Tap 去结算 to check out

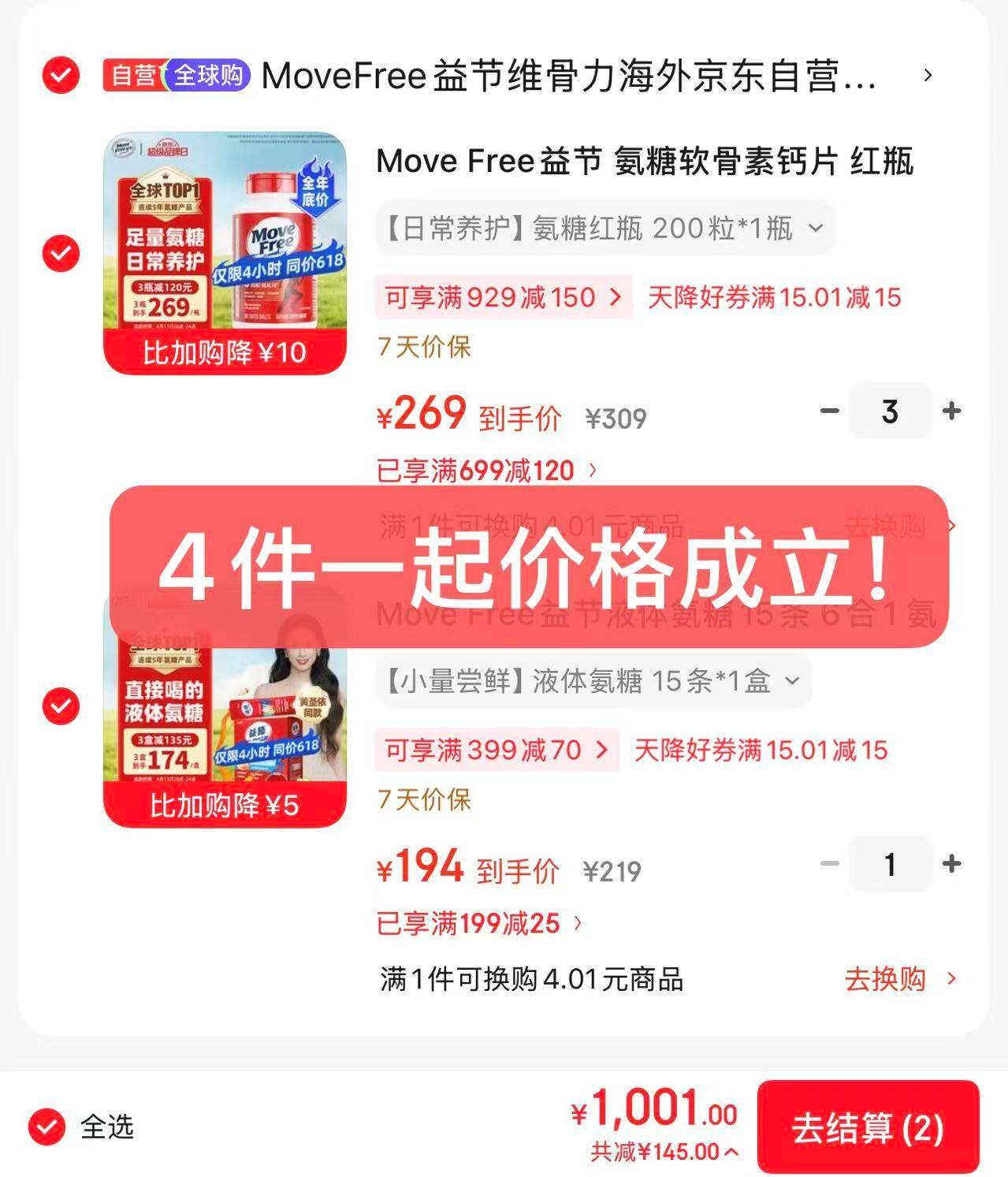pos(868,1127)
